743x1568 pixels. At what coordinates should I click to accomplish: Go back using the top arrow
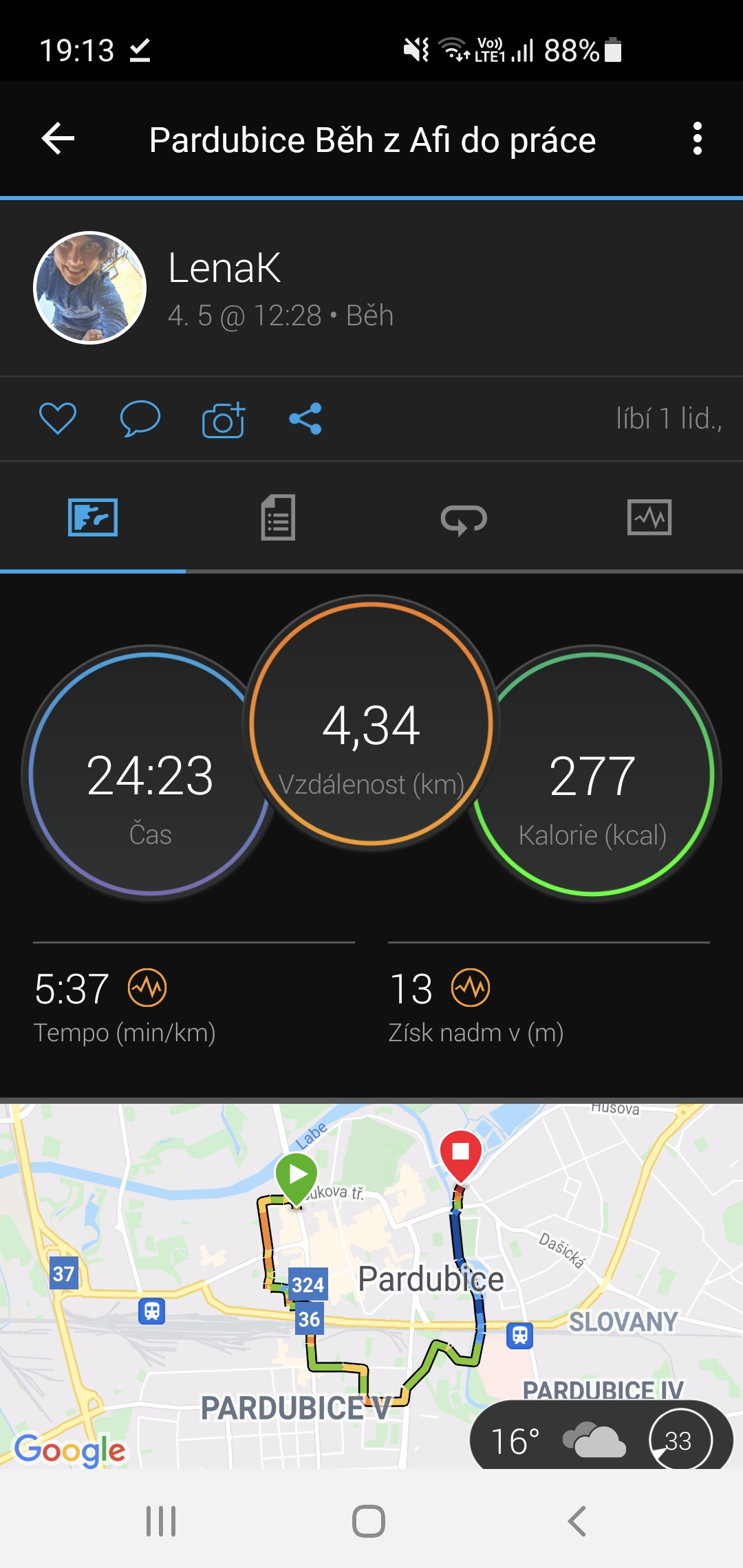58,139
